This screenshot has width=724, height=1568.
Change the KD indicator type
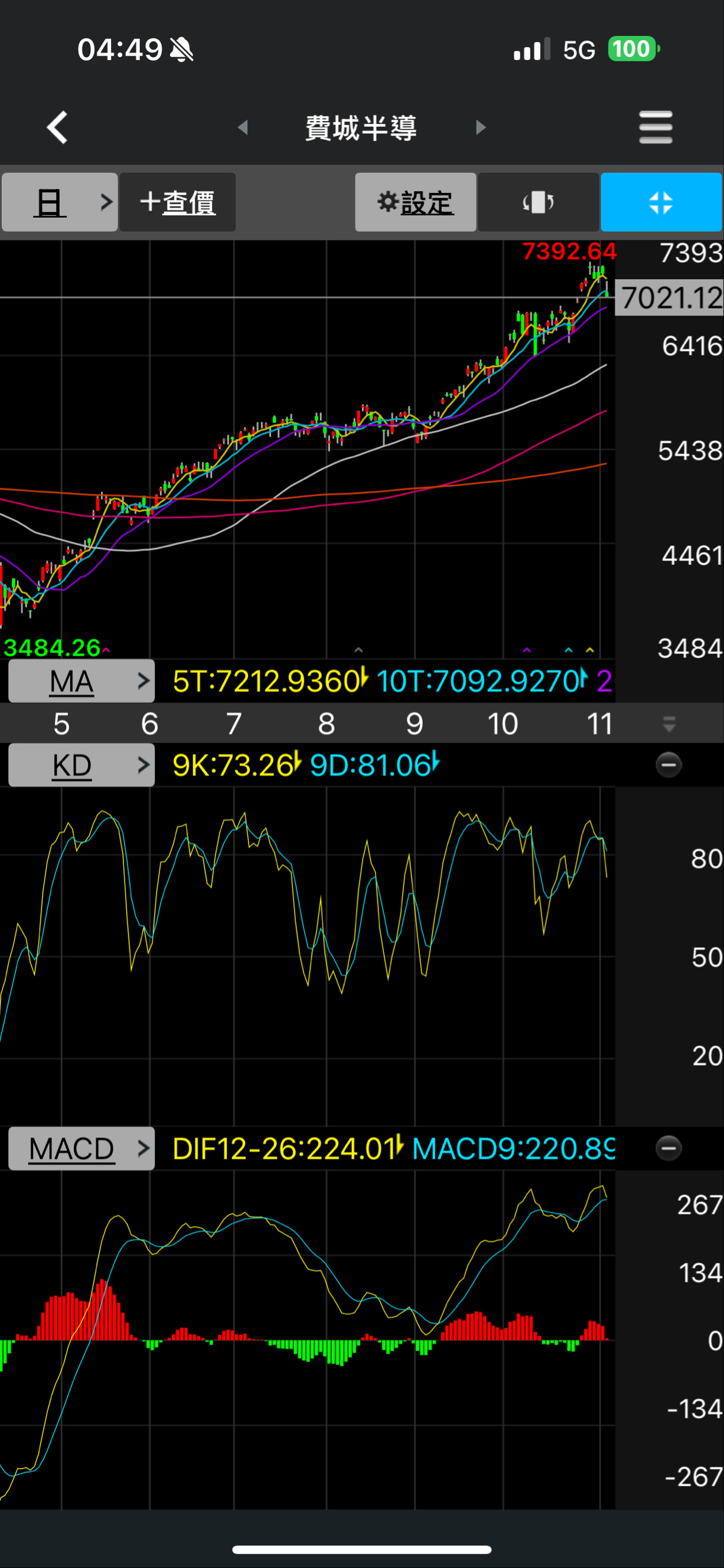81,765
